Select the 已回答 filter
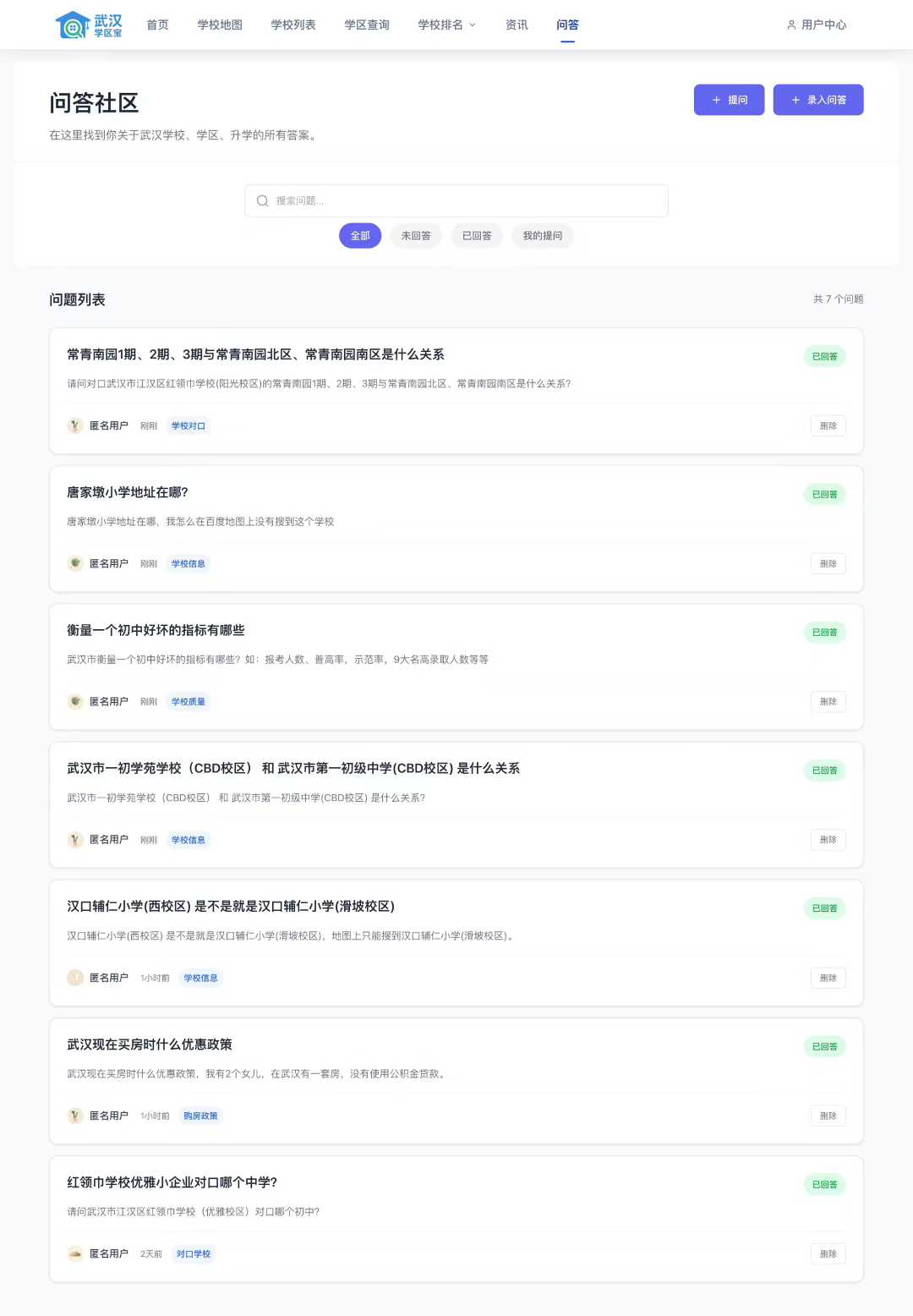The width and height of the screenshot is (913, 1316). pyautogui.click(x=477, y=235)
